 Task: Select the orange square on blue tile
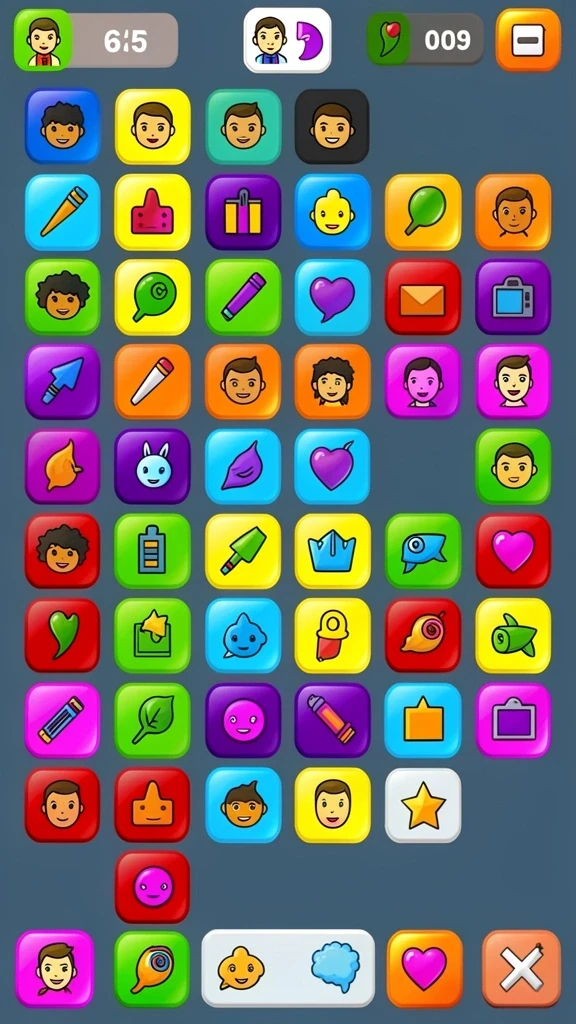click(x=423, y=720)
